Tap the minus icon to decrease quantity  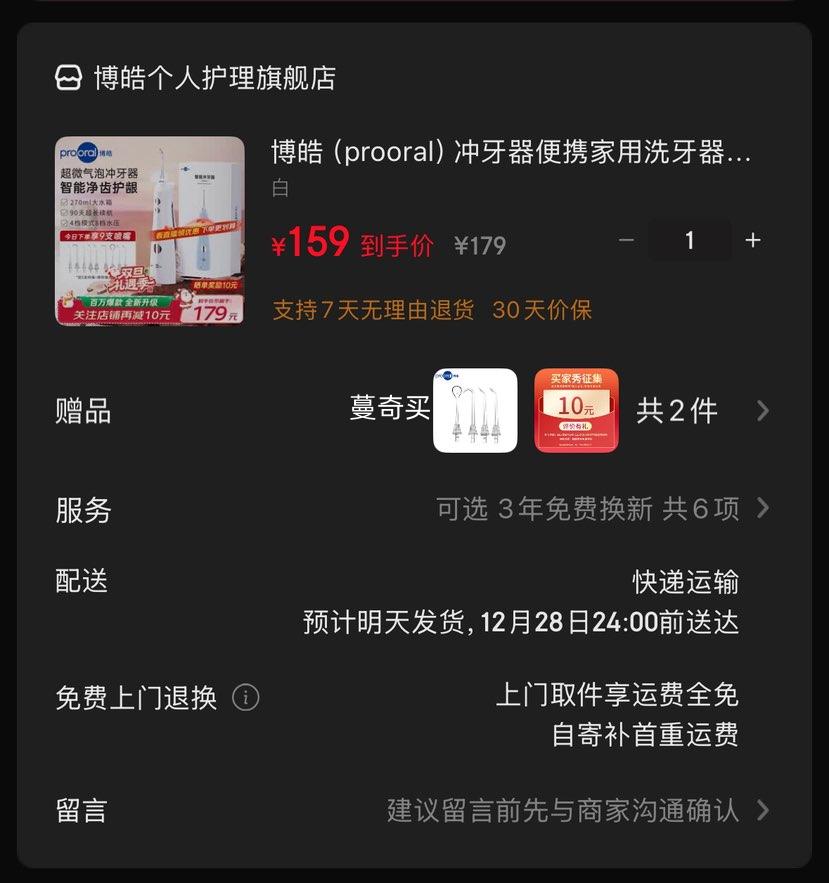point(626,240)
